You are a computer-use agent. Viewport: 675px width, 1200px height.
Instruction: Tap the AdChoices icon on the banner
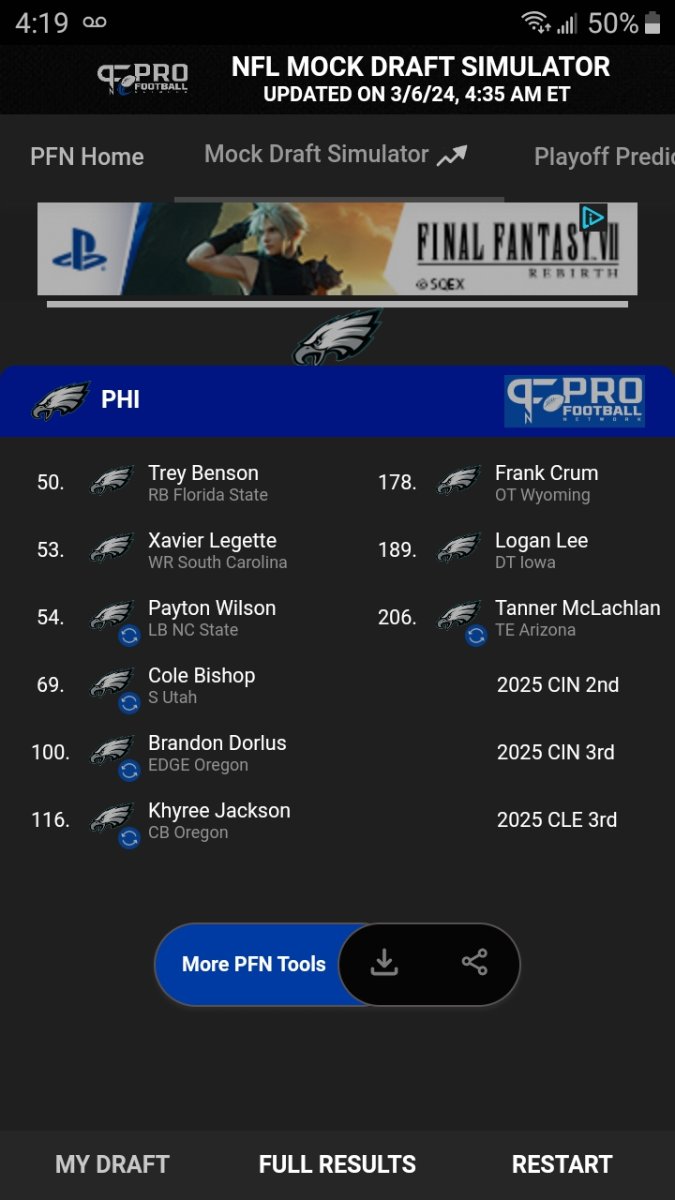click(593, 217)
